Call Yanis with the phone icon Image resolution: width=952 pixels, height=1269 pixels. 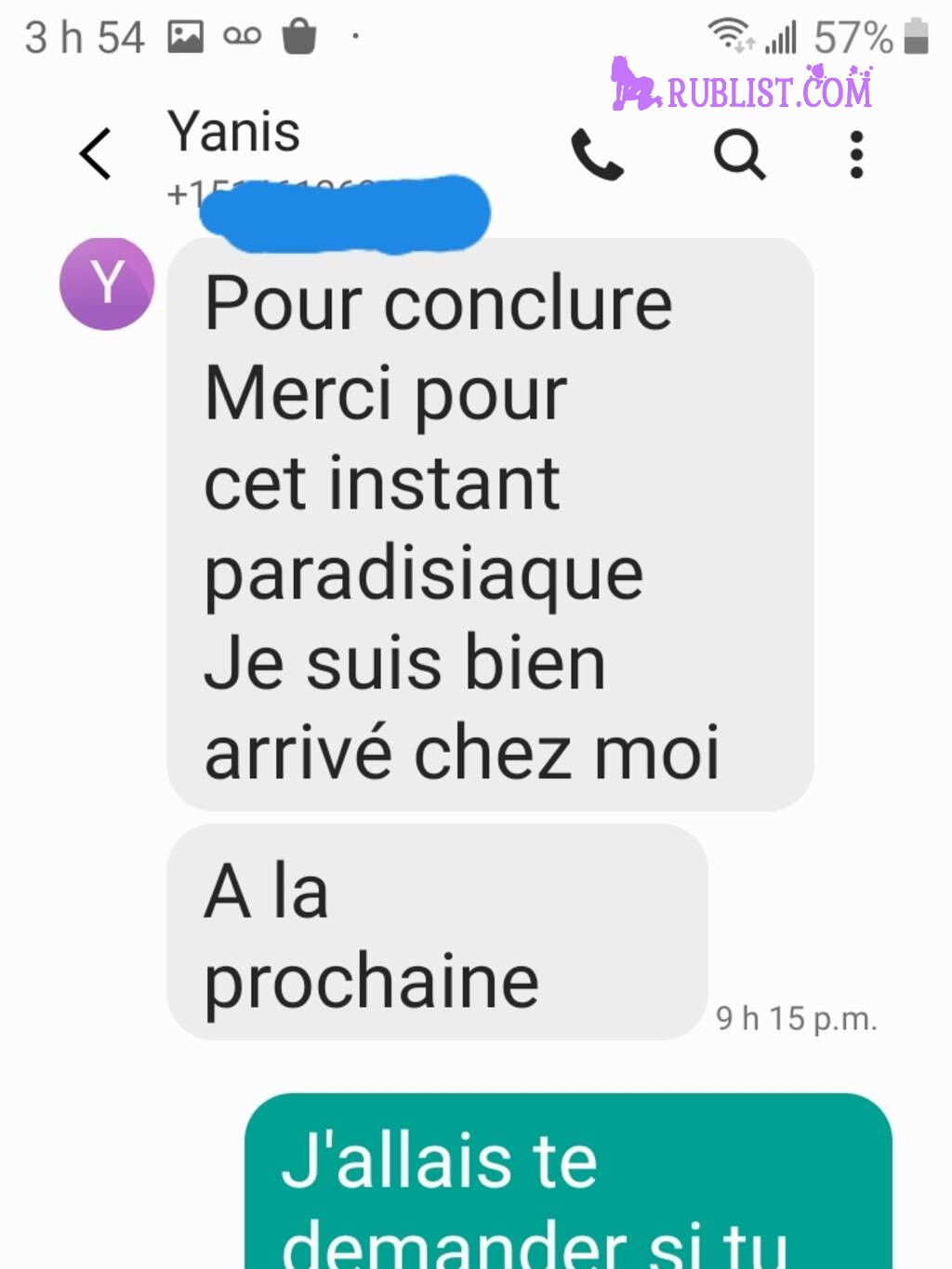(596, 154)
